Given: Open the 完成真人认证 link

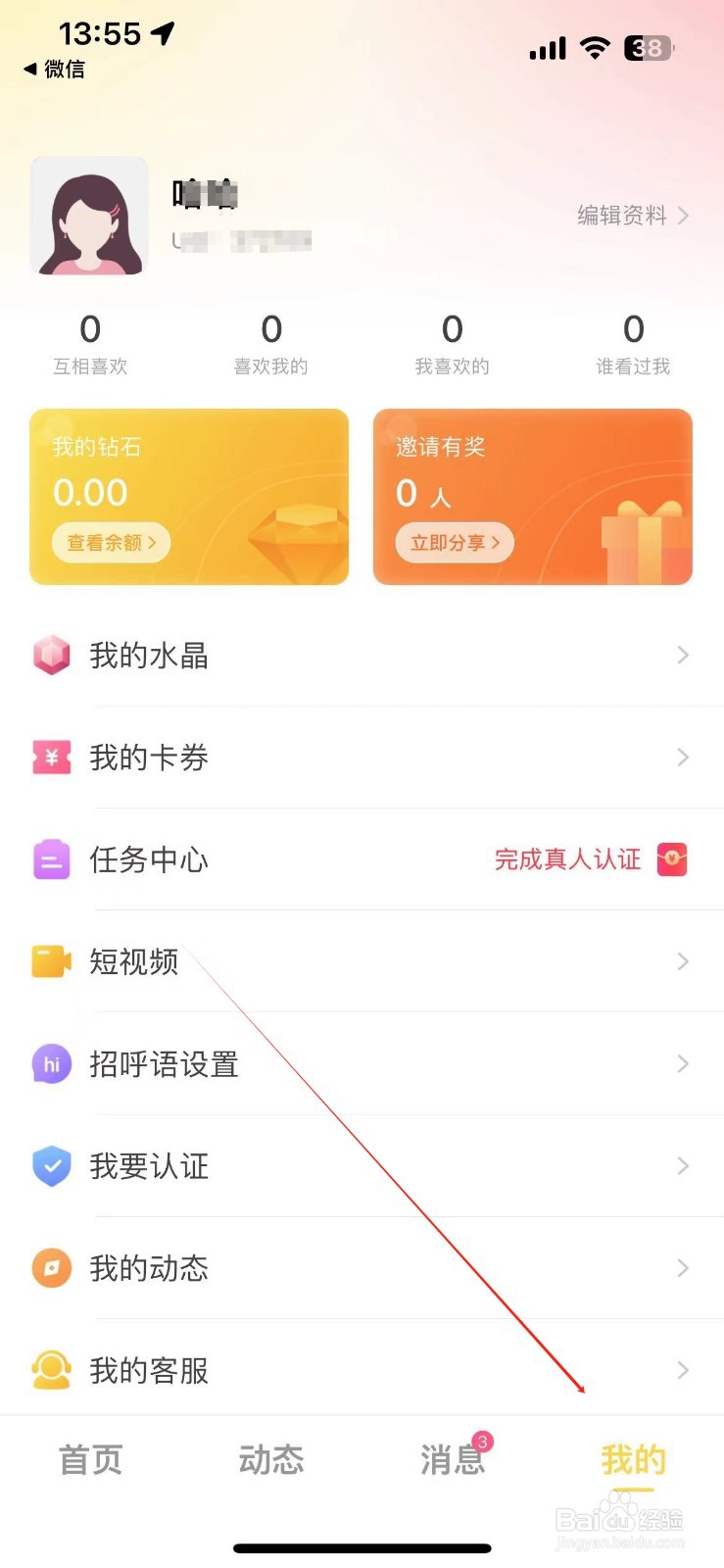Looking at the screenshot, I should point(567,859).
